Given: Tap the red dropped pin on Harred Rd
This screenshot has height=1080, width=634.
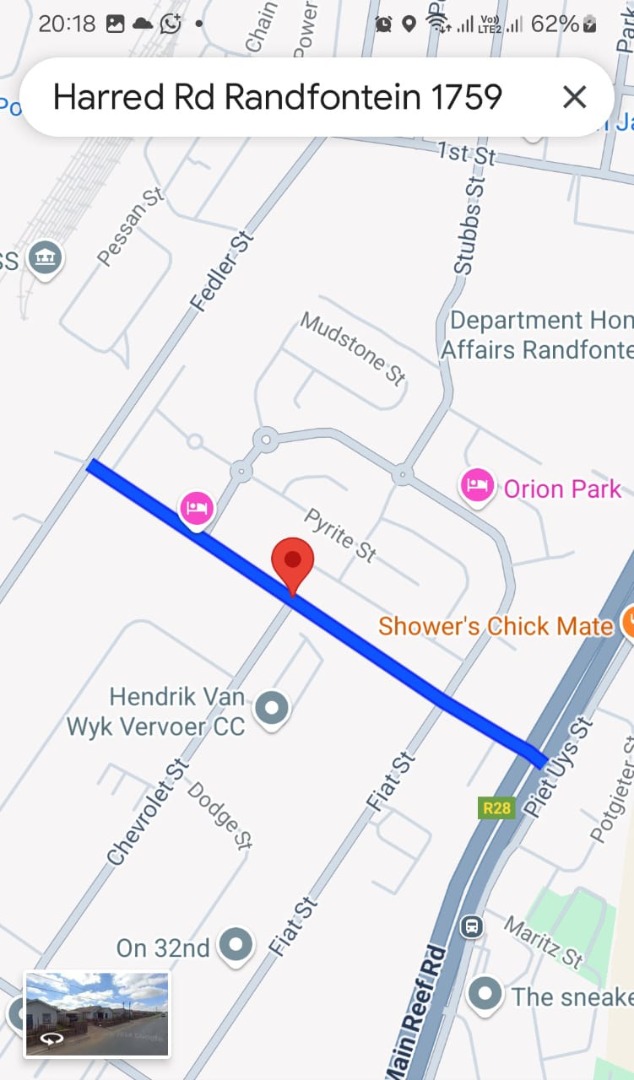Looking at the screenshot, I should [x=293, y=565].
